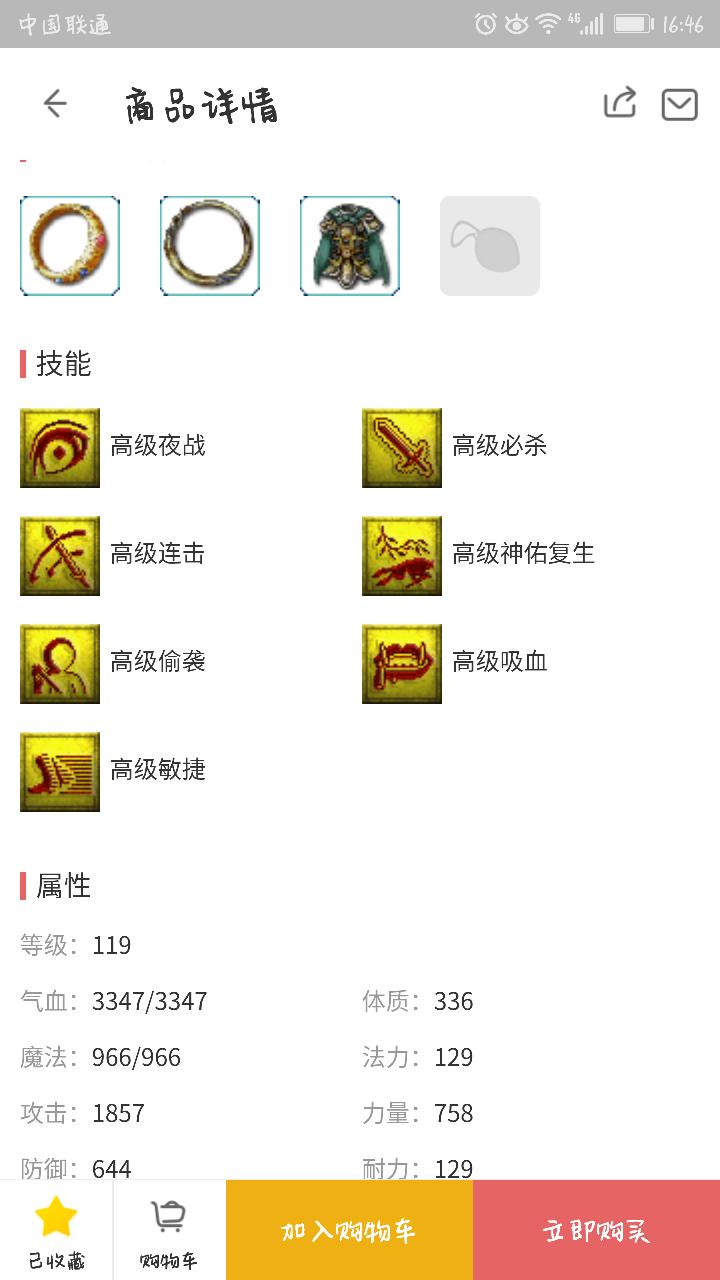Buy now with 立即购买
720x1280 pixels.
click(596, 1230)
